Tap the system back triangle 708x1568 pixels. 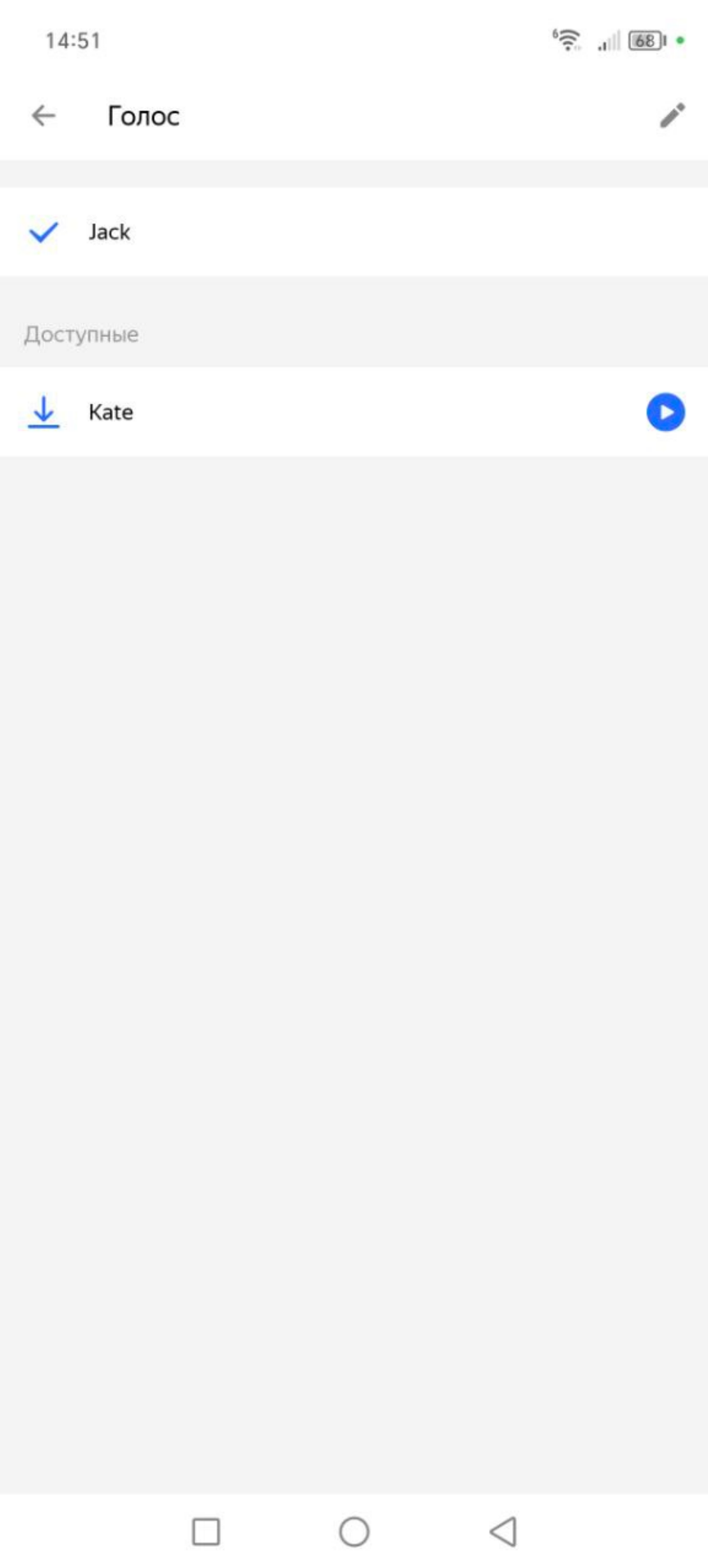pyautogui.click(x=503, y=1531)
